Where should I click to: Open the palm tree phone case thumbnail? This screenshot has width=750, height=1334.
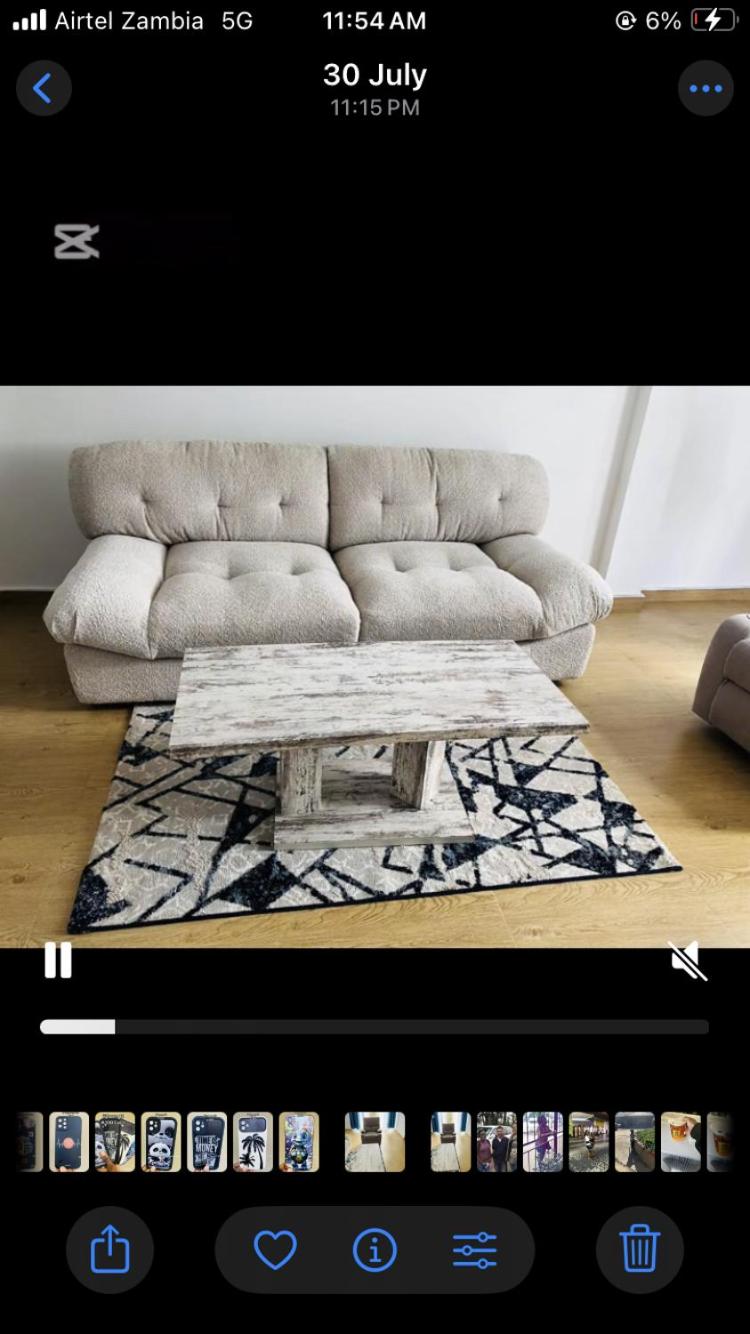(x=253, y=1142)
